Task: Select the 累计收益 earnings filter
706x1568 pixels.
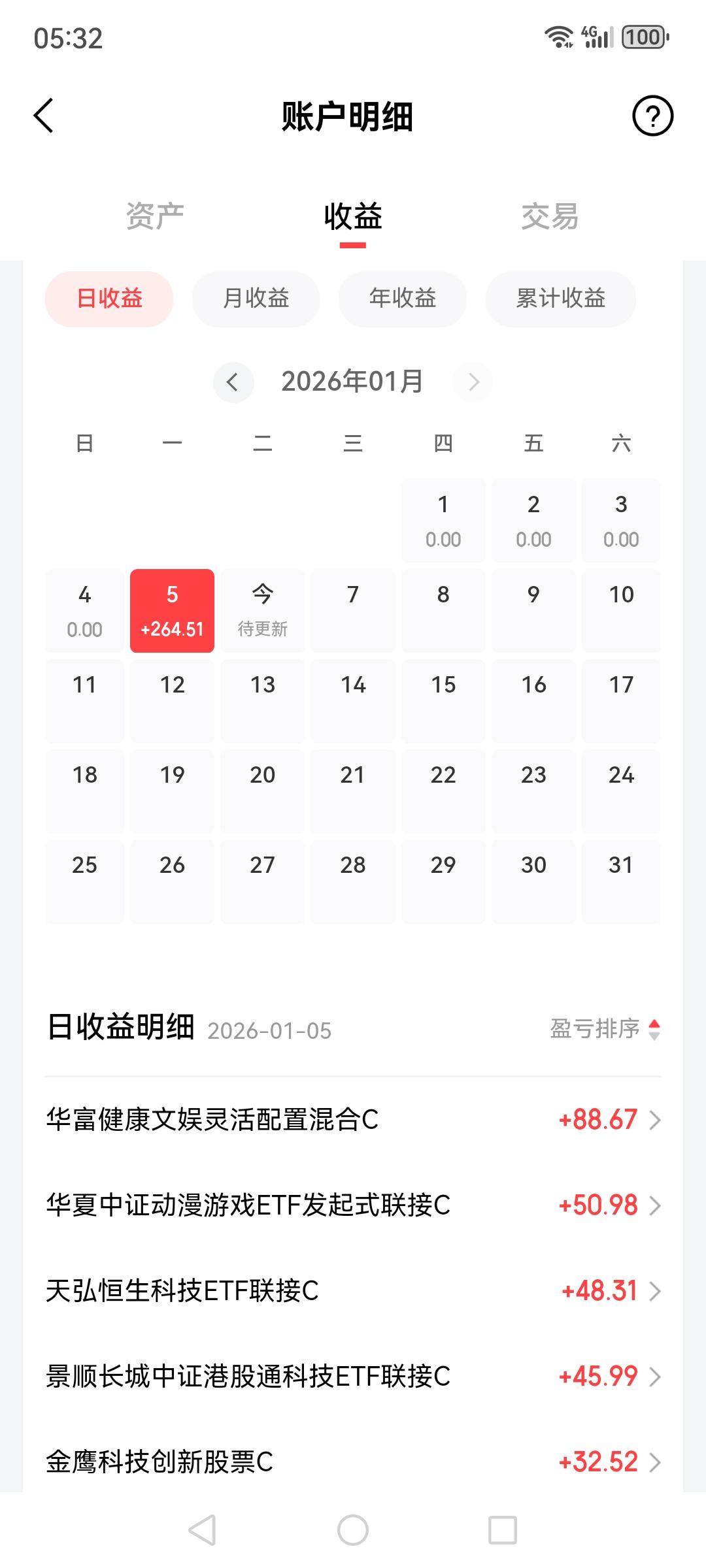Action: 560,299
